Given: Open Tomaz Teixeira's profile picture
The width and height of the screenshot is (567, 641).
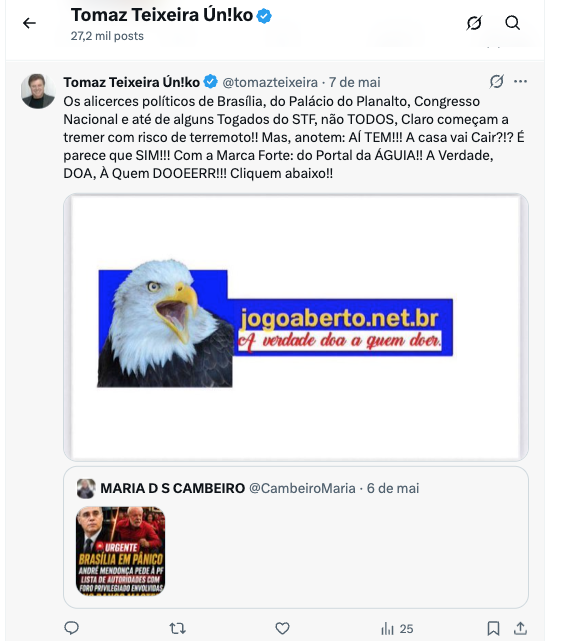Looking at the screenshot, I should [38, 91].
